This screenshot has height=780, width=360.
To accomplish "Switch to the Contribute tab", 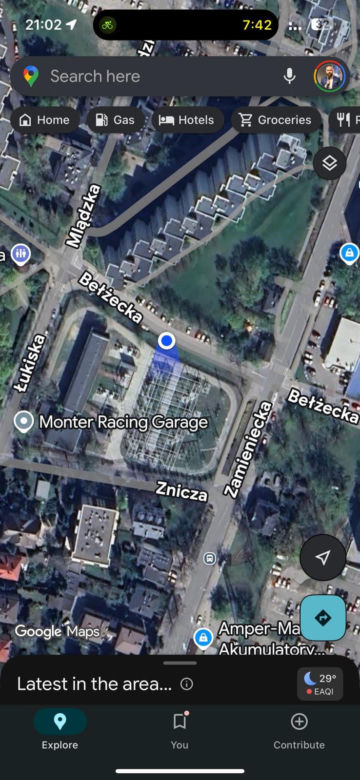I will pyautogui.click(x=299, y=729).
